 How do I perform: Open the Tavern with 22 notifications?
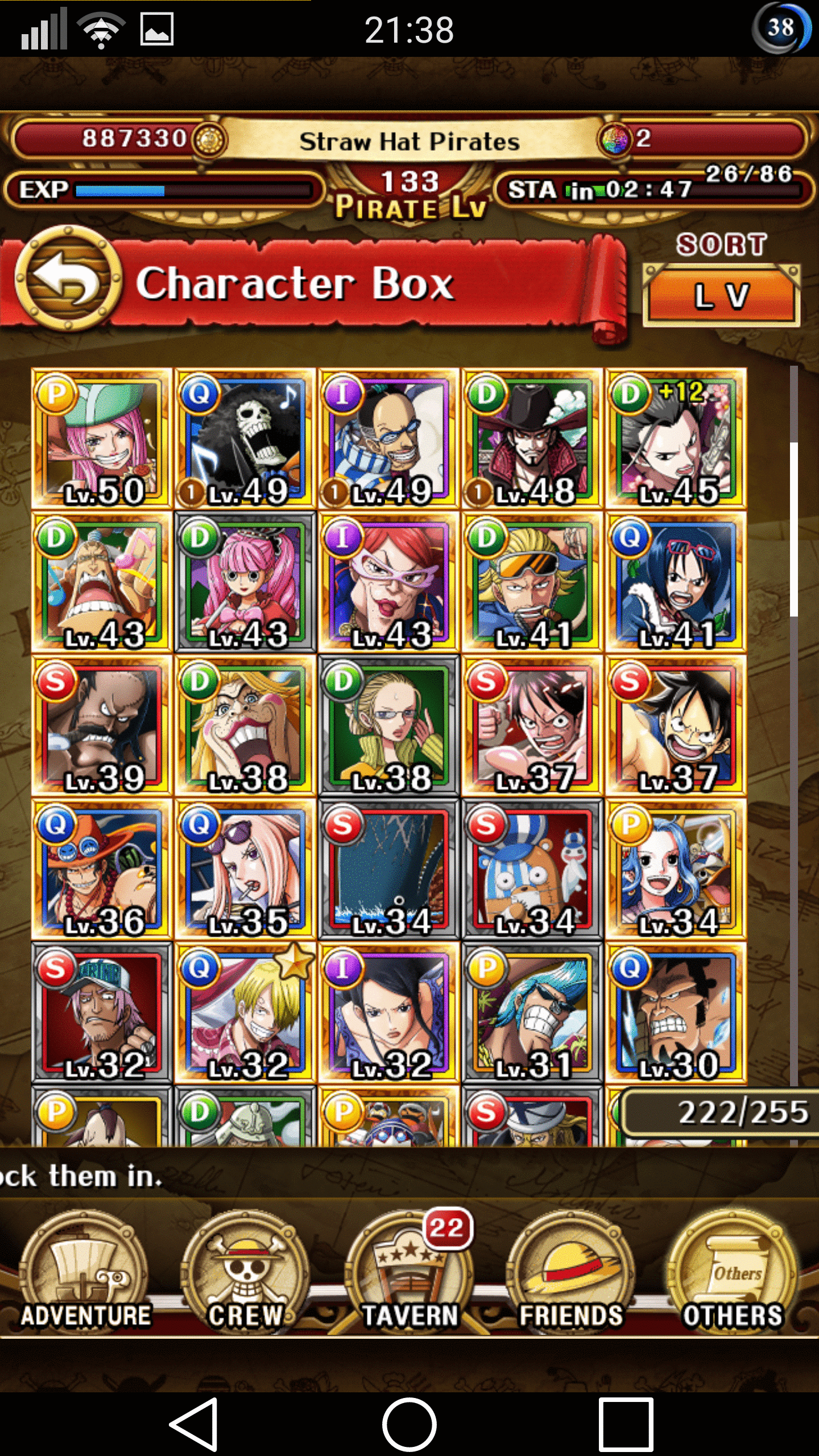[409, 1274]
